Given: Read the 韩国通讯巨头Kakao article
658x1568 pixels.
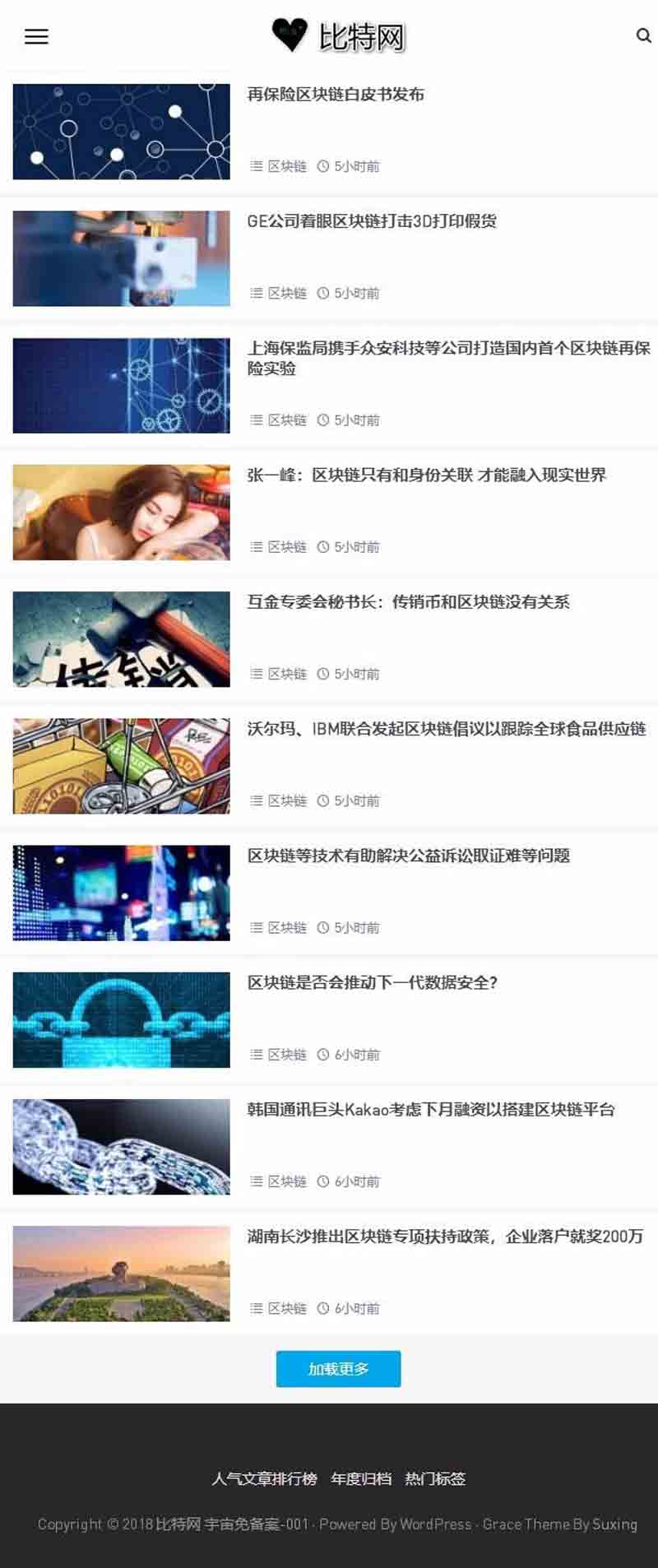Looking at the screenshot, I should [x=430, y=1110].
